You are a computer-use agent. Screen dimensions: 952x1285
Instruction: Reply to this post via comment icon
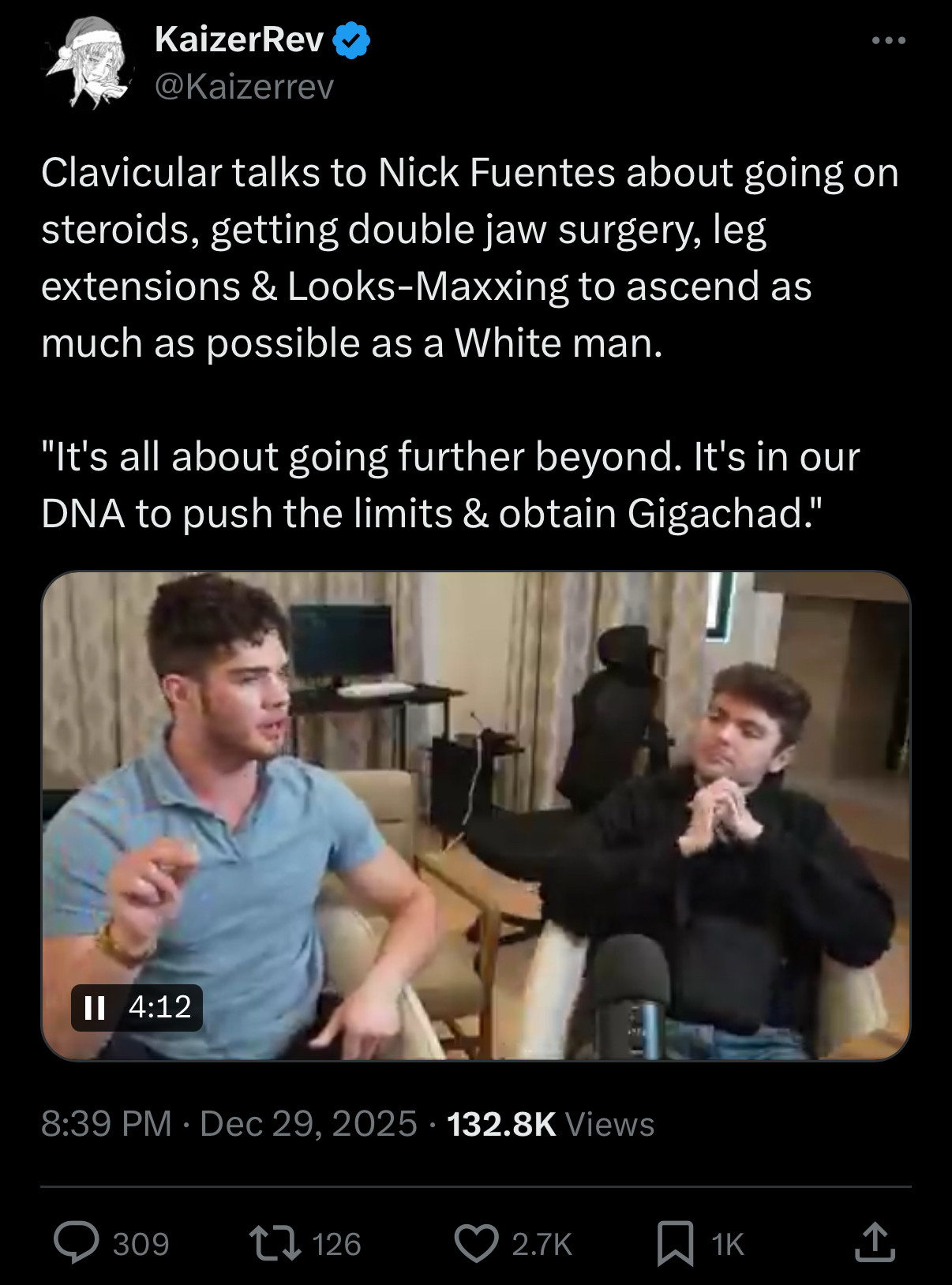pyautogui.click(x=77, y=1243)
